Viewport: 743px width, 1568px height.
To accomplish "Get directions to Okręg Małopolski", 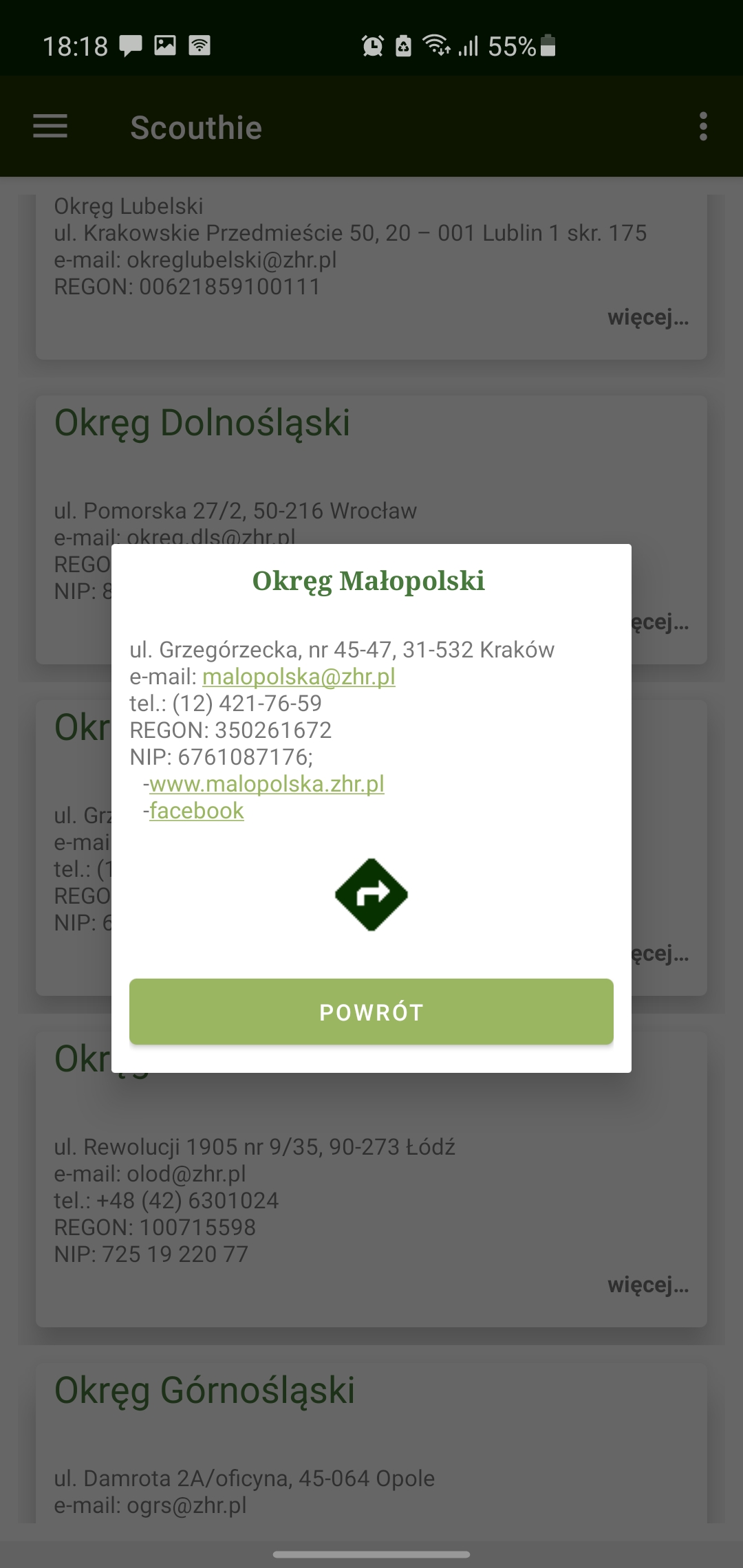I will coord(371,895).
